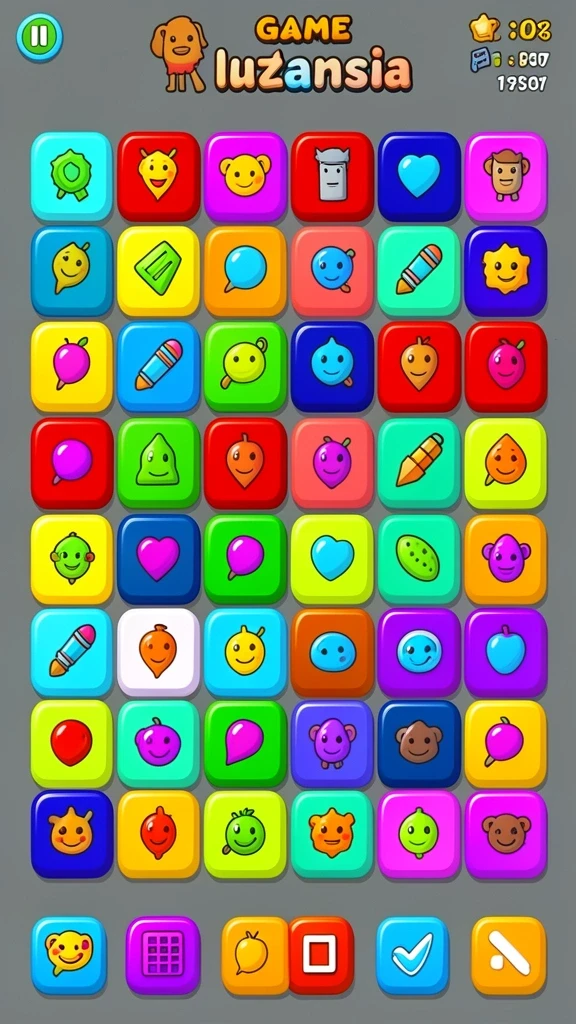Tap the green badge tile on cyan
The image size is (576, 1024).
click(72, 176)
